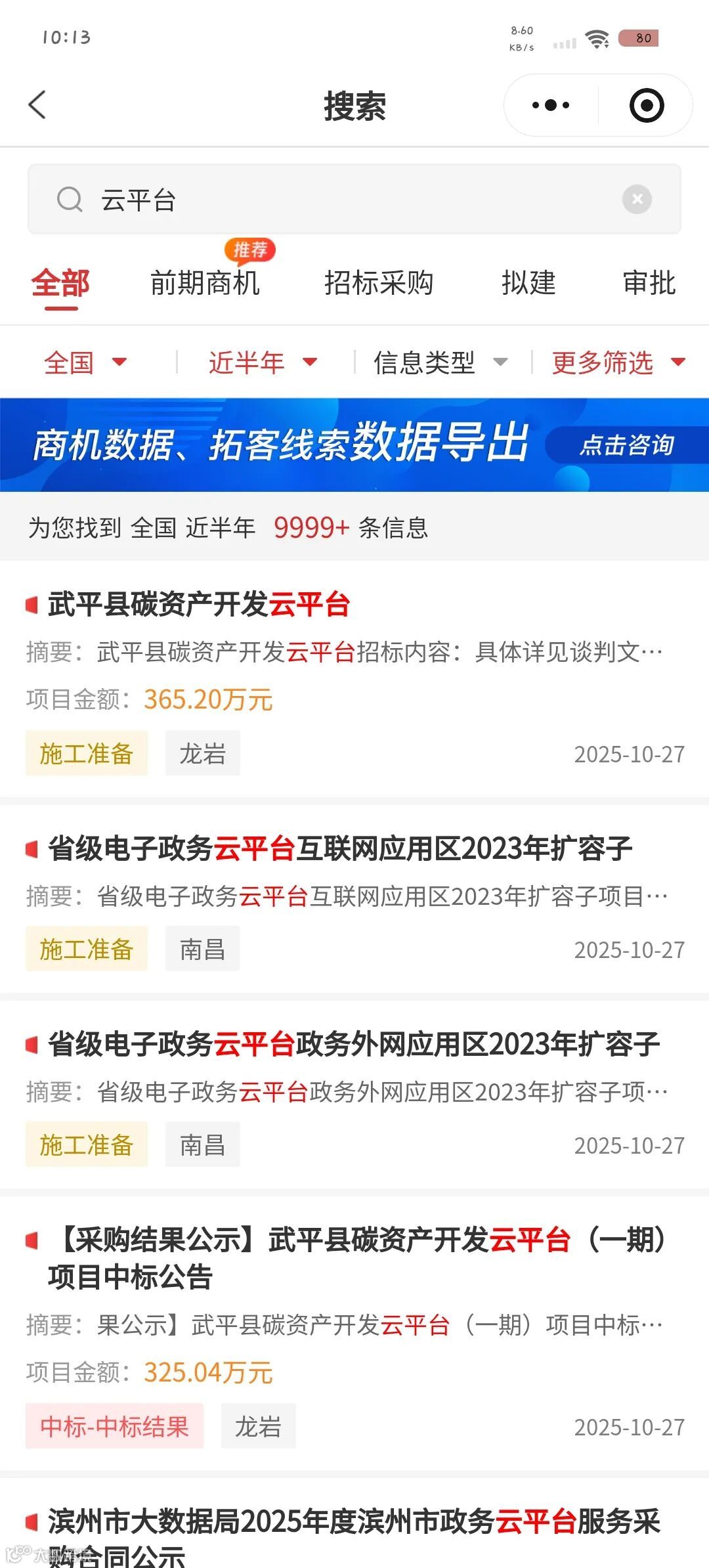709x1568 pixels.
Task: Select the 全部 tab
Action: coord(60,283)
